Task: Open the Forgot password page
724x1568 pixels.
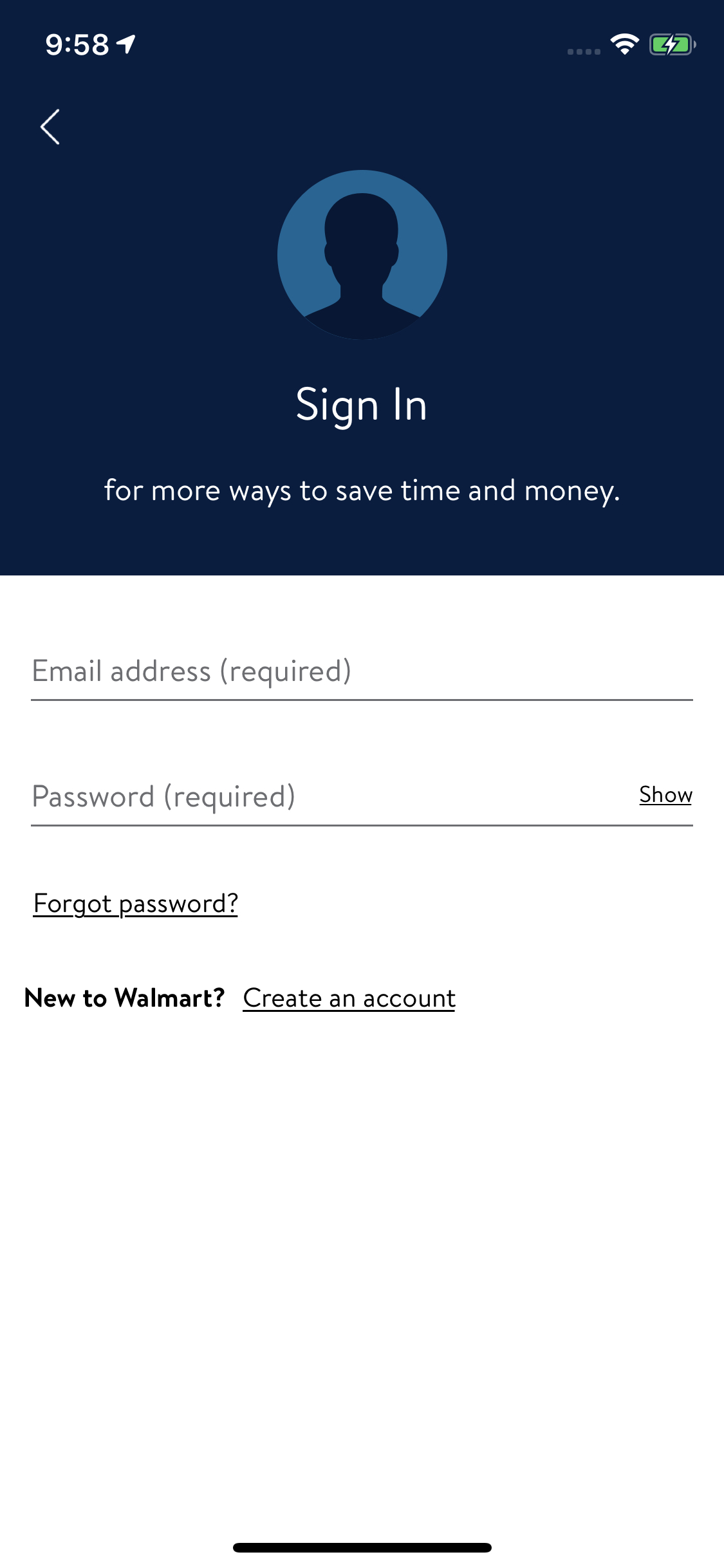Action: click(x=135, y=904)
